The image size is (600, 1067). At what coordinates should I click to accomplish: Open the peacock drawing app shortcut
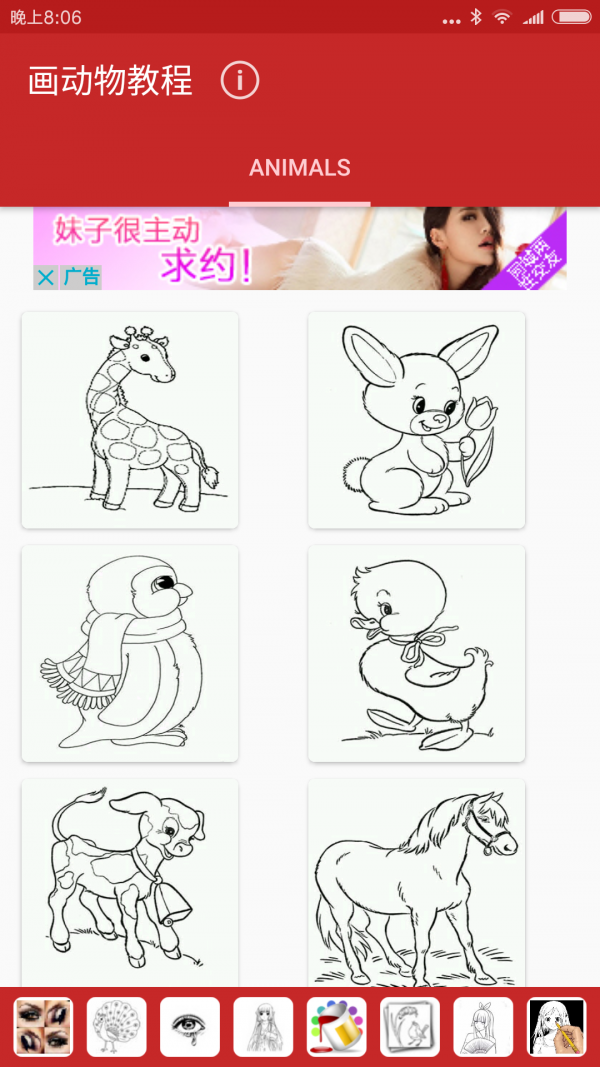[x=117, y=1027]
